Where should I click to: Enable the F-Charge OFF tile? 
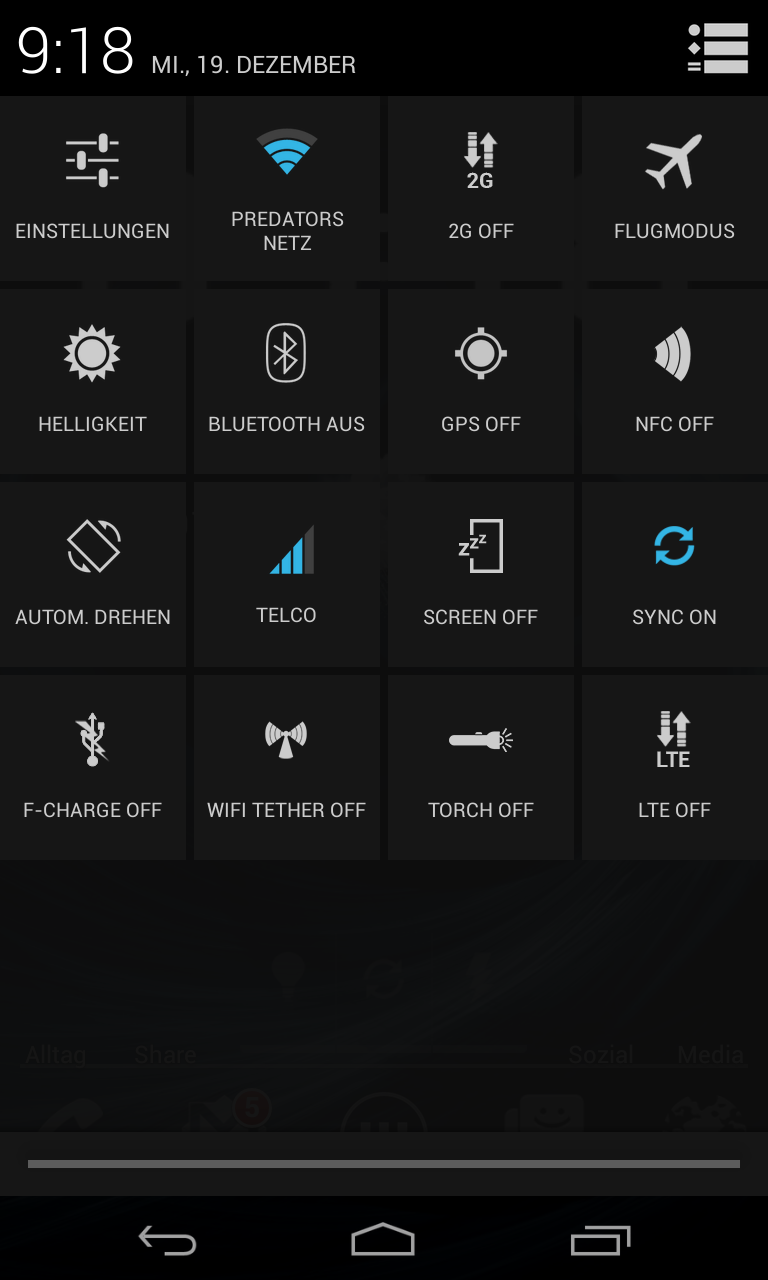coord(93,767)
